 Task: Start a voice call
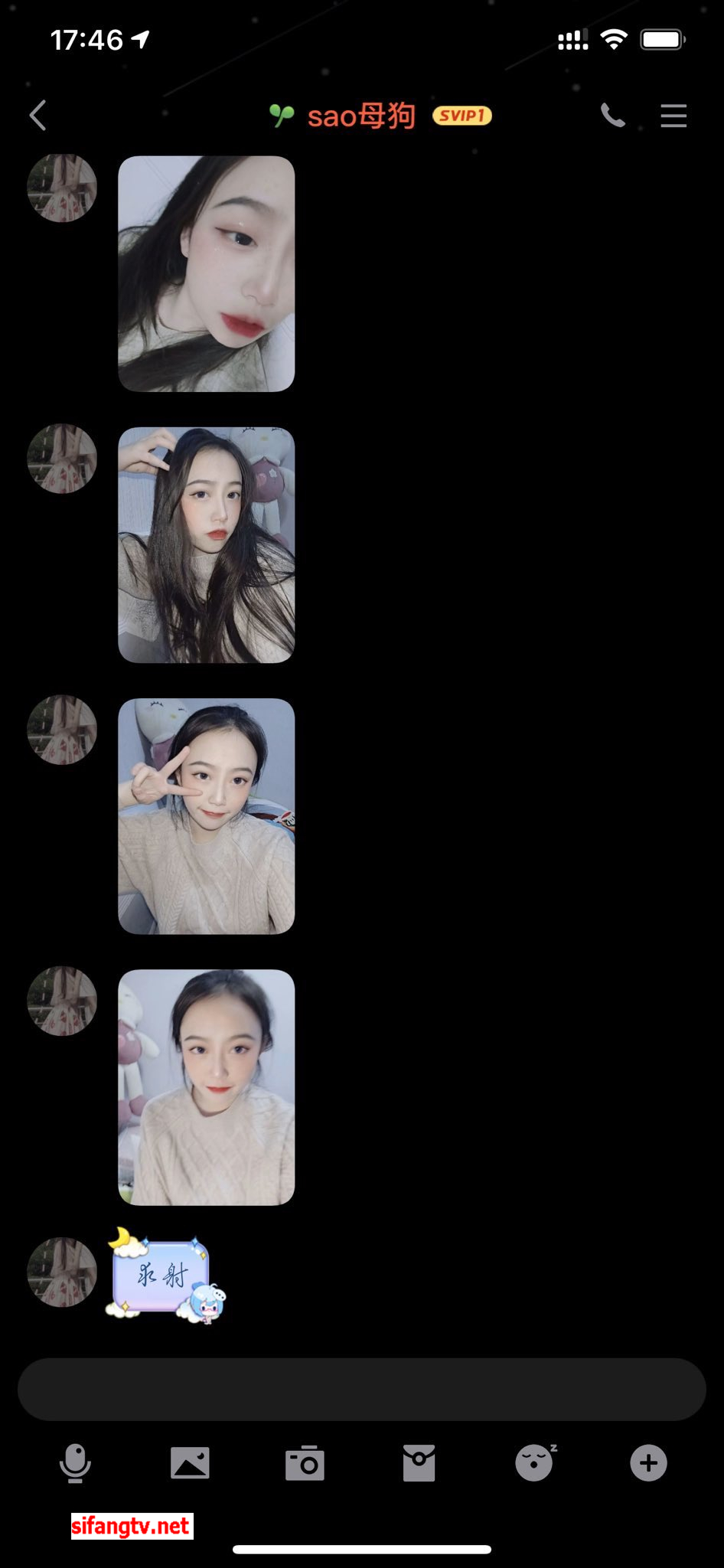click(612, 116)
